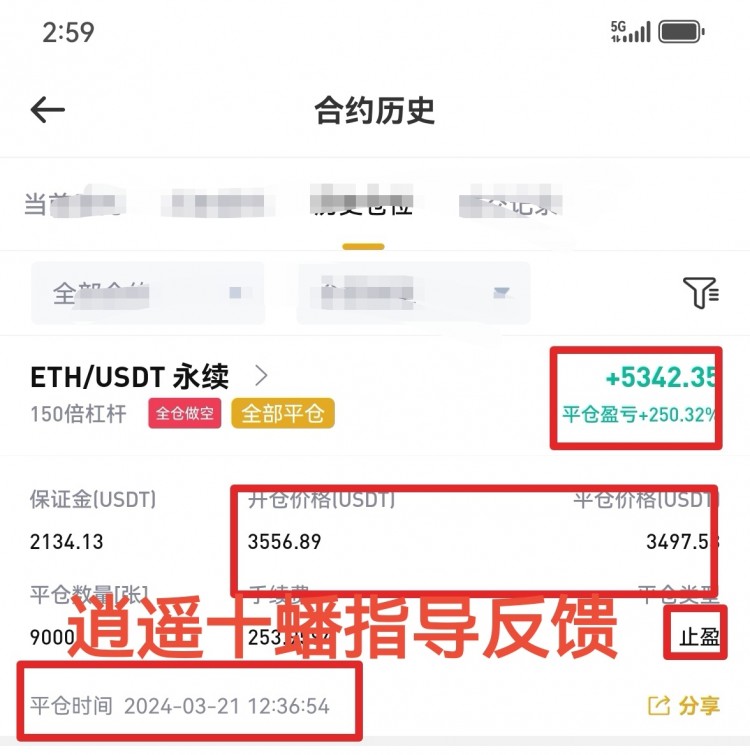
Task: Go back from contract history
Action: point(48,110)
